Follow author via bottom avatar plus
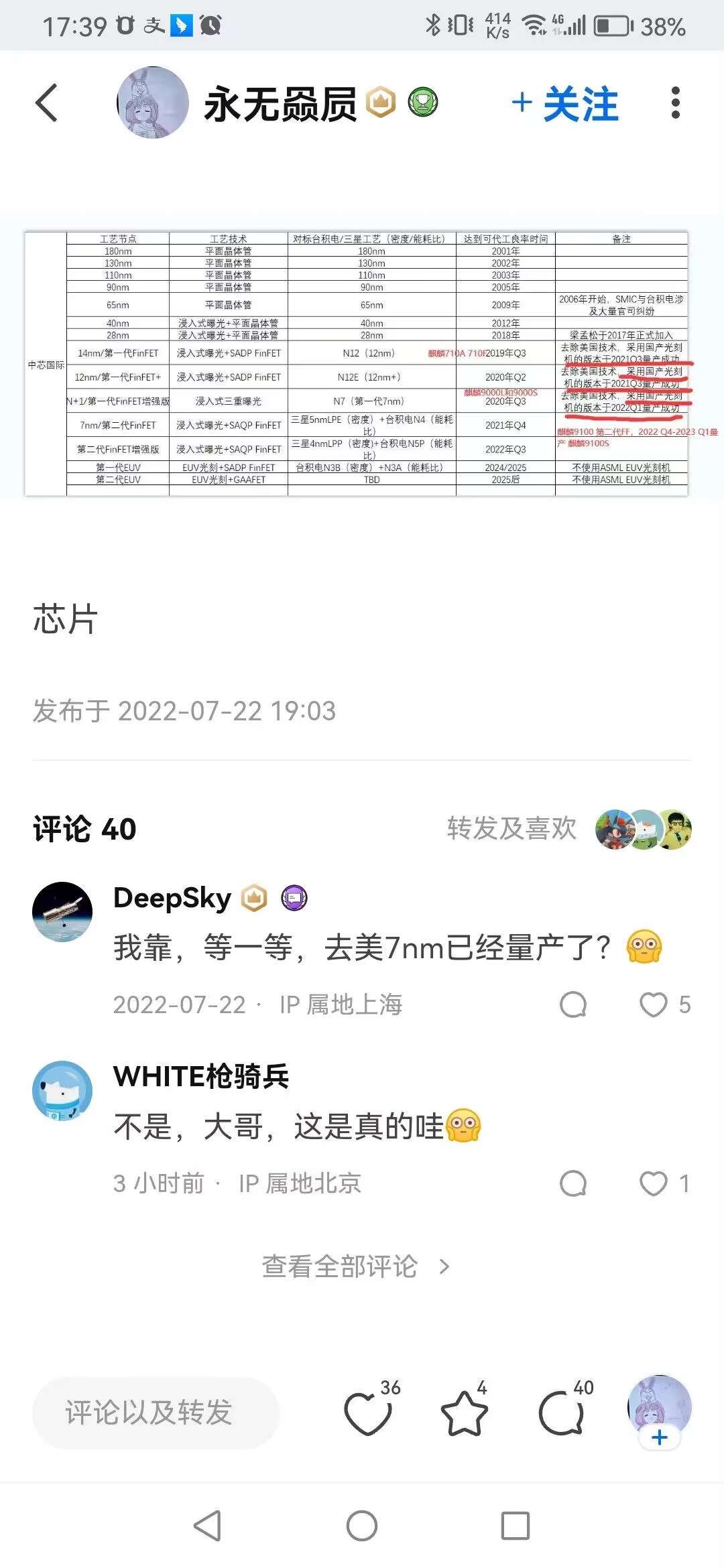The width and height of the screenshot is (724, 1568). coord(659,1437)
